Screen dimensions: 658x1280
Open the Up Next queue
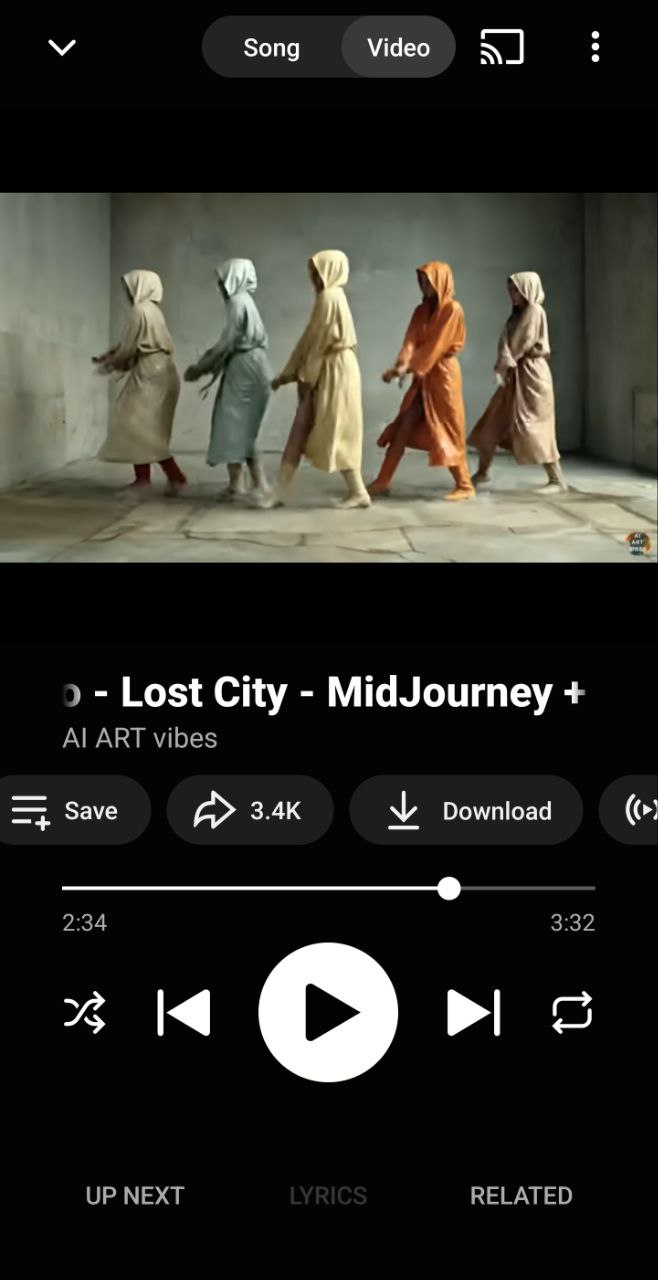coord(135,1195)
